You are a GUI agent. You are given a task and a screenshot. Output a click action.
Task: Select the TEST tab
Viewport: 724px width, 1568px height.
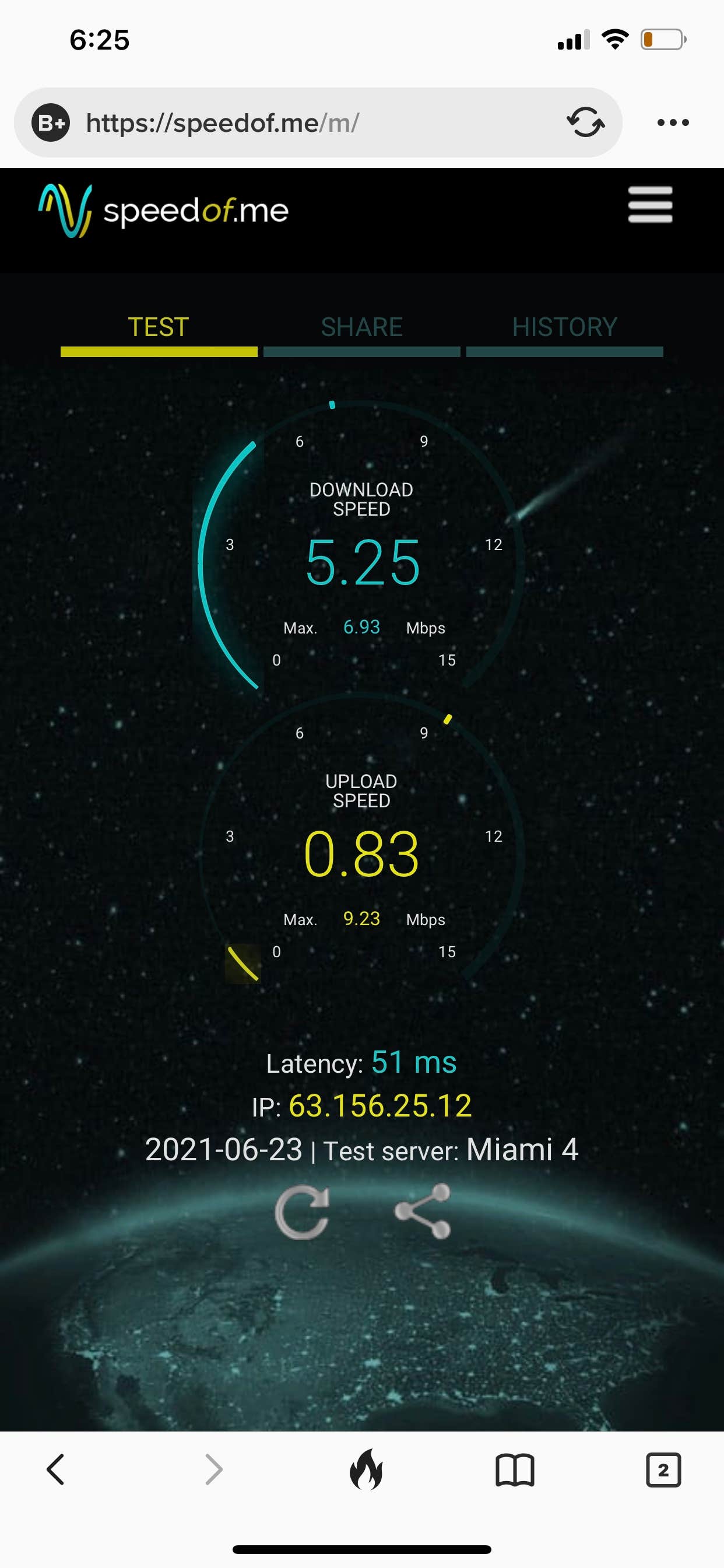pos(159,327)
